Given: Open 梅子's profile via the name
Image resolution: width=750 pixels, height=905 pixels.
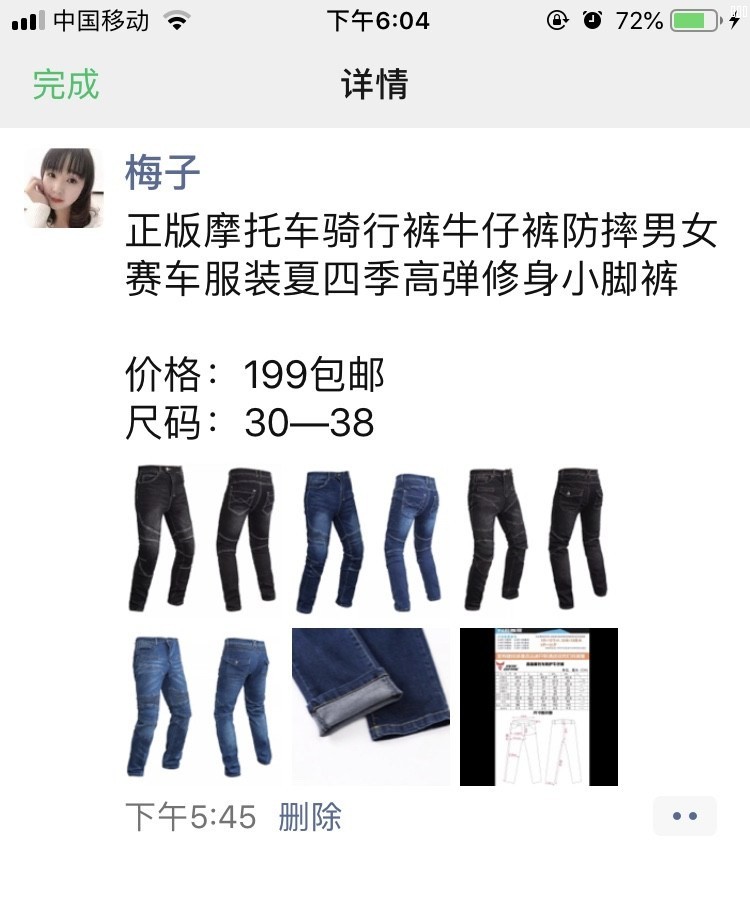Looking at the screenshot, I should coord(162,172).
